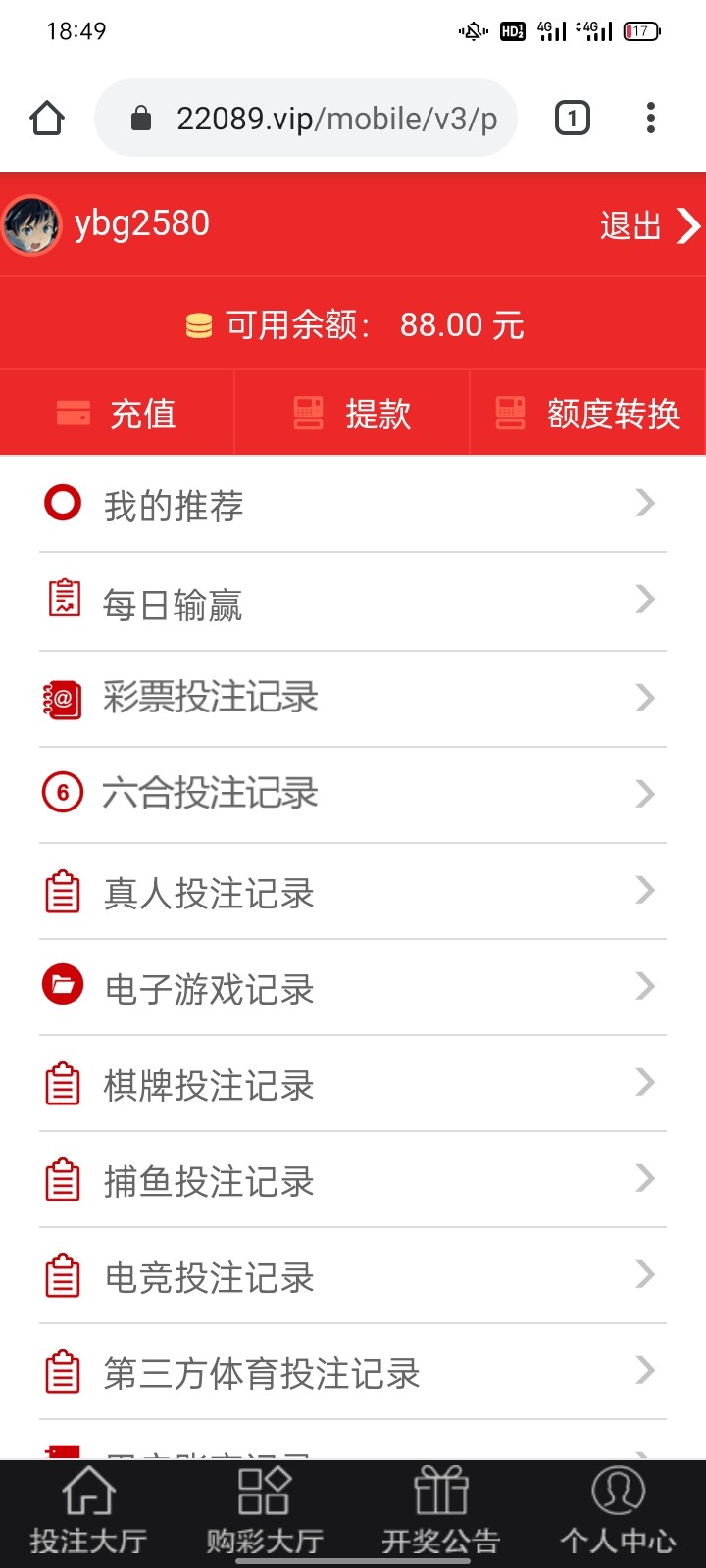This screenshot has width=706, height=1568.
Task: View 每日输赢 daily win/loss
Action: coord(353,603)
